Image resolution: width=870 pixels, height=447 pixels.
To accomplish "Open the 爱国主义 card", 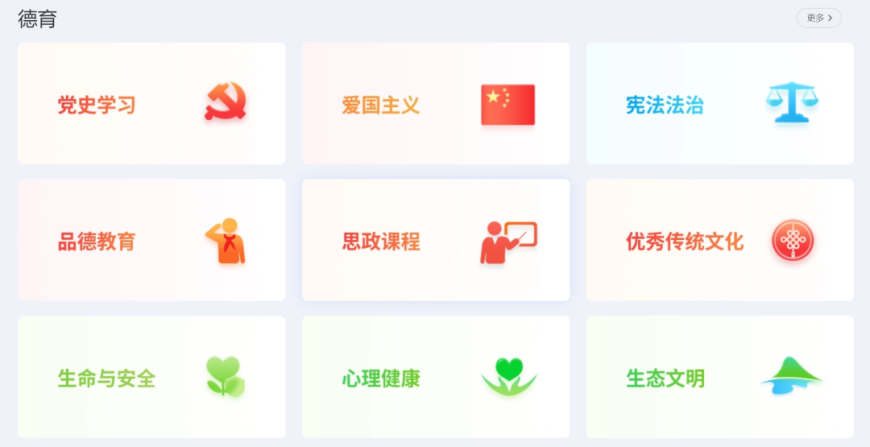I will click(x=435, y=104).
